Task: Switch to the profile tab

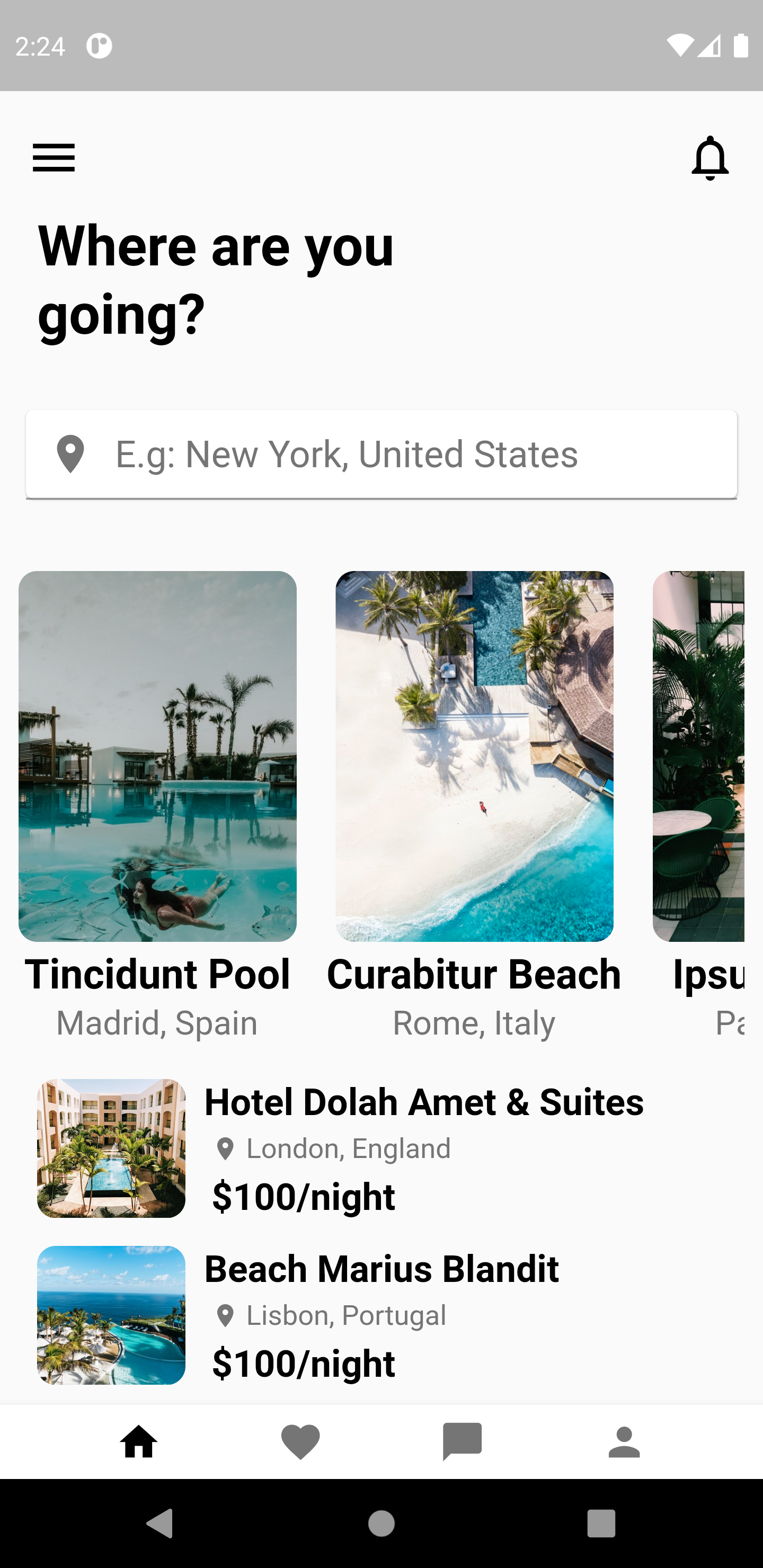Action: point(624,1441)
